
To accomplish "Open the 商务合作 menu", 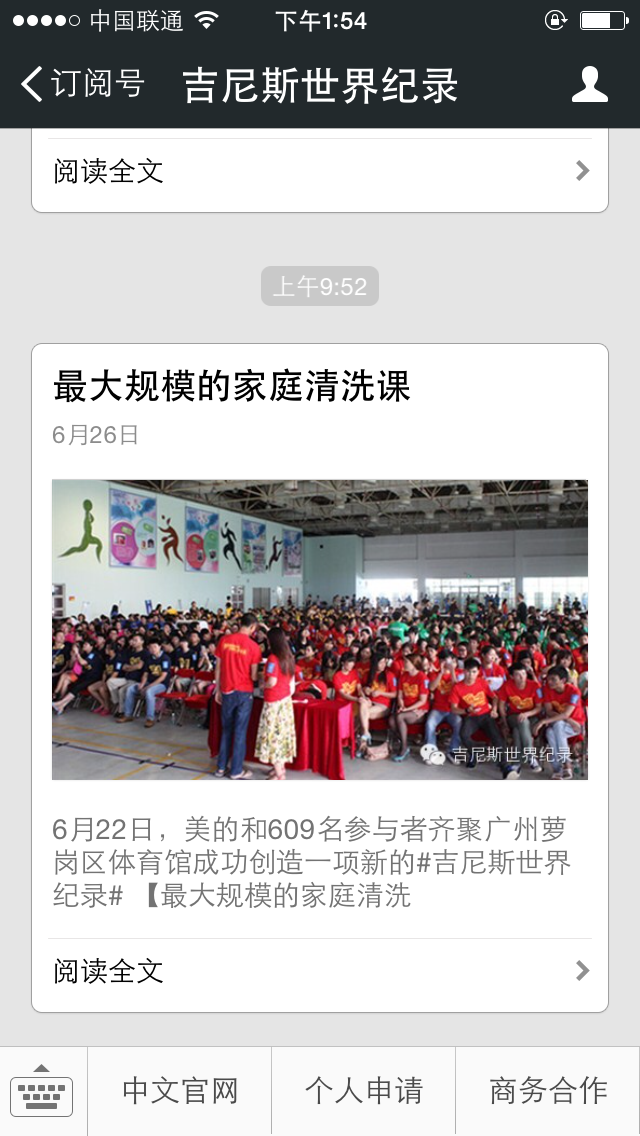I will click(548, 1091).
